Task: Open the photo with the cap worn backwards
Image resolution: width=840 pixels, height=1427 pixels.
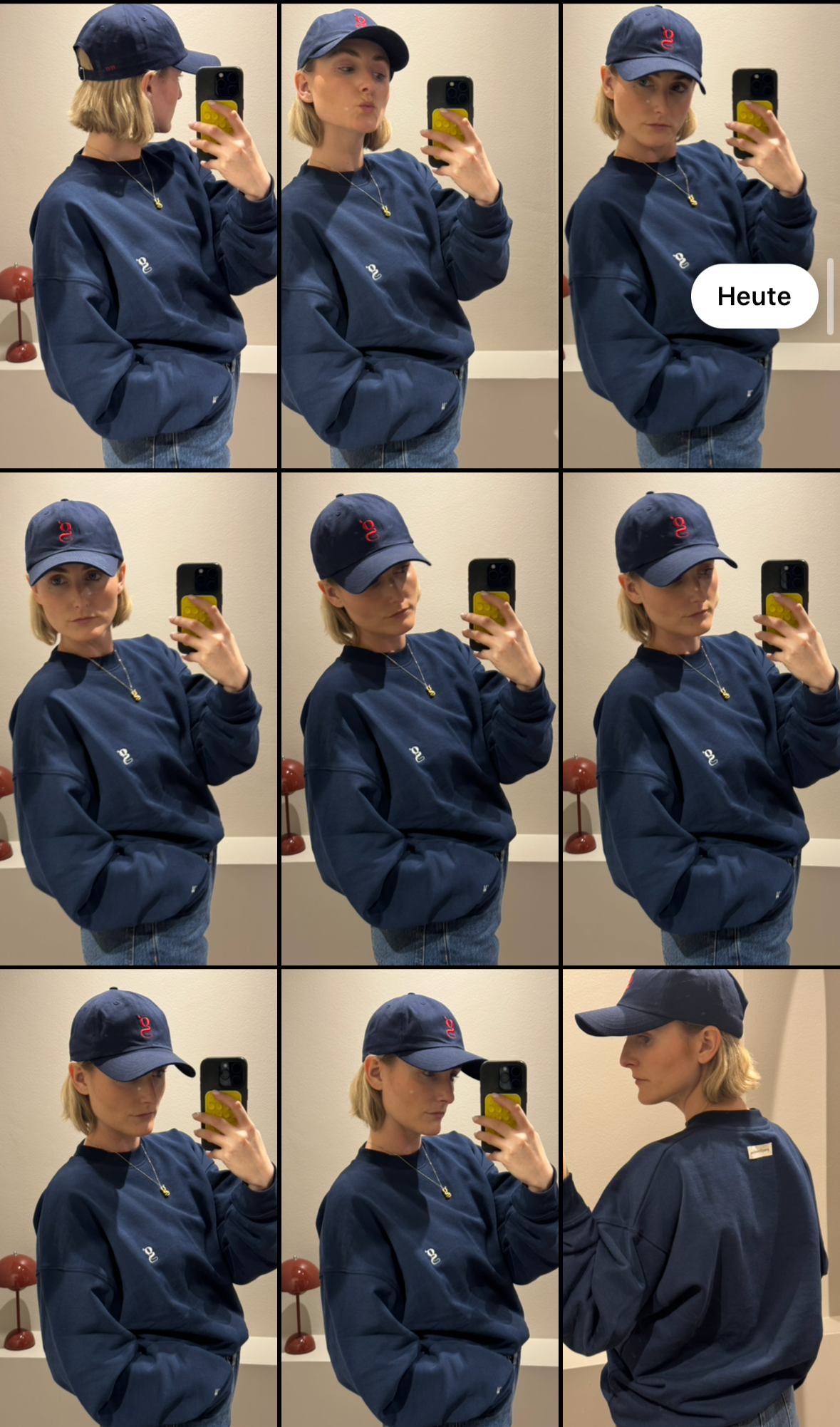Action: pyautogui.click(x=138, y=235)
